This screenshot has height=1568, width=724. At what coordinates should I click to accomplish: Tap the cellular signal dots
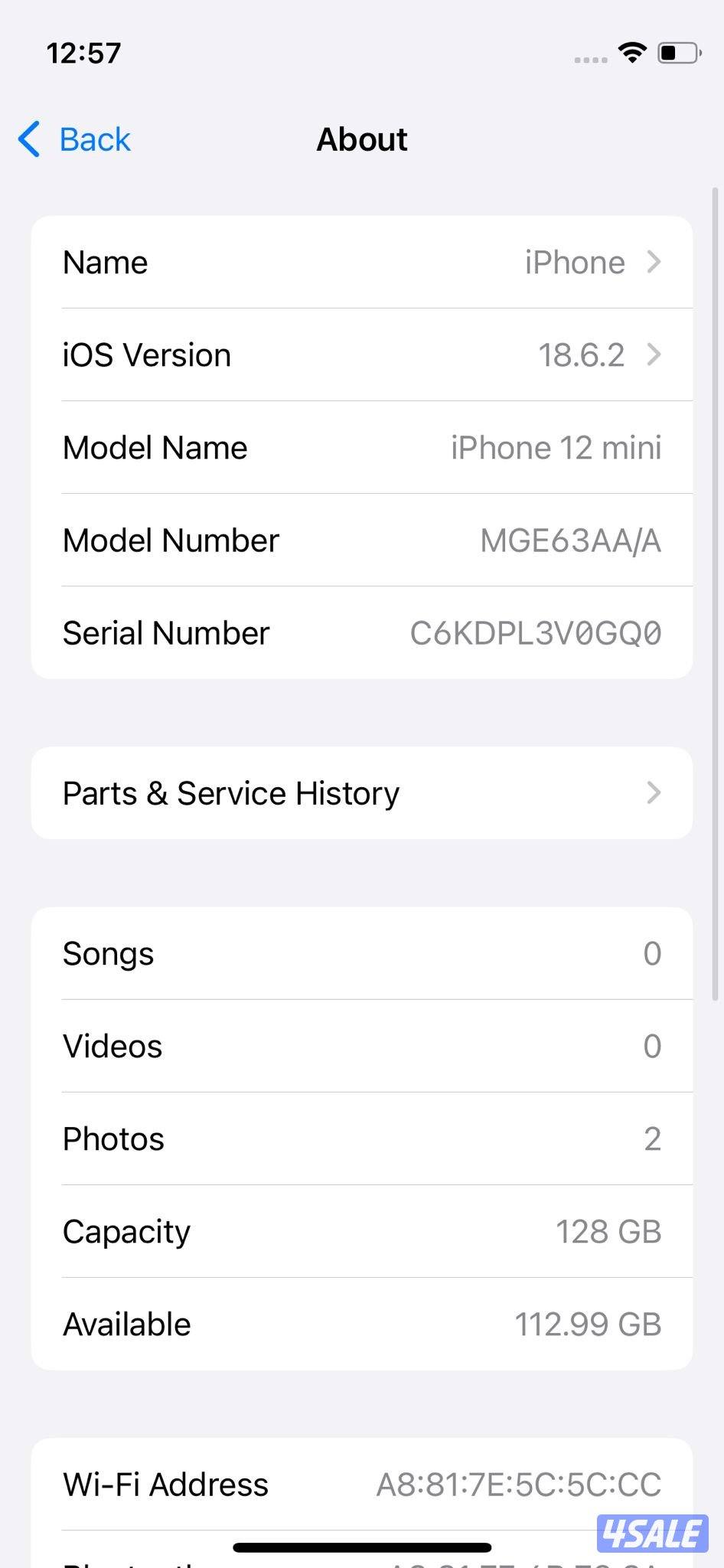(589, 60)
